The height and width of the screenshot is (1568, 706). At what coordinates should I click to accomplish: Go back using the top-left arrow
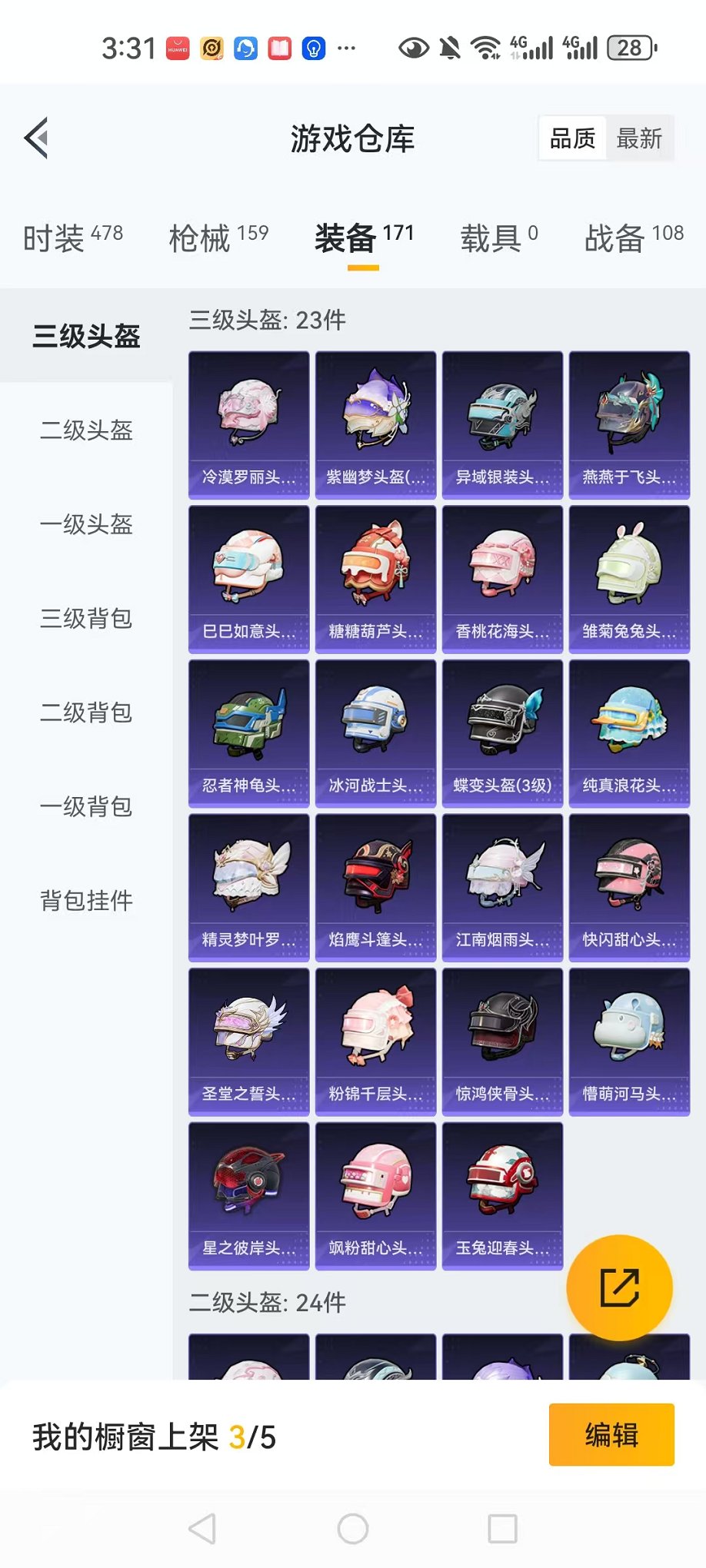tap(36, 138)
